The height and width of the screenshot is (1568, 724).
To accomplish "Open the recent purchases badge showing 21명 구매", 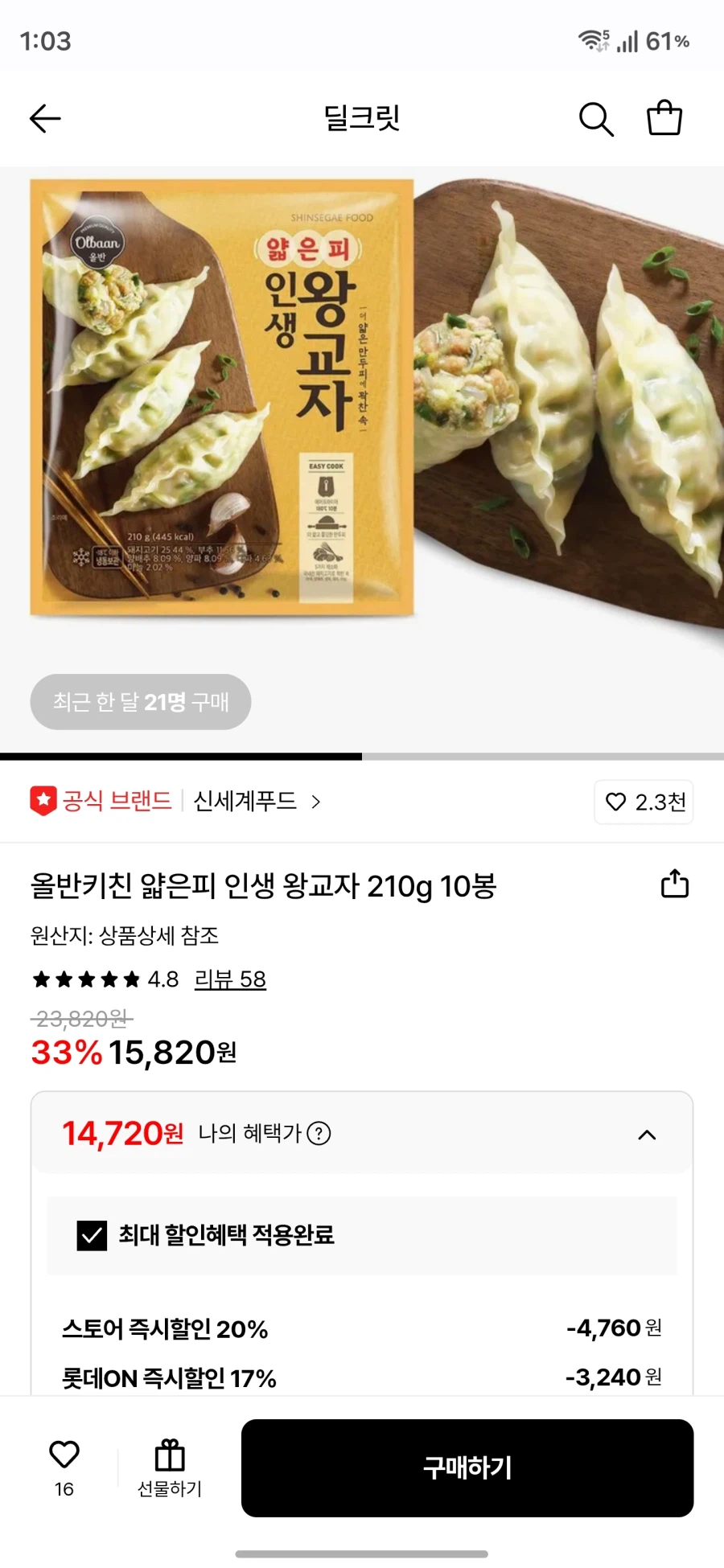I will [x=139, y=702].
